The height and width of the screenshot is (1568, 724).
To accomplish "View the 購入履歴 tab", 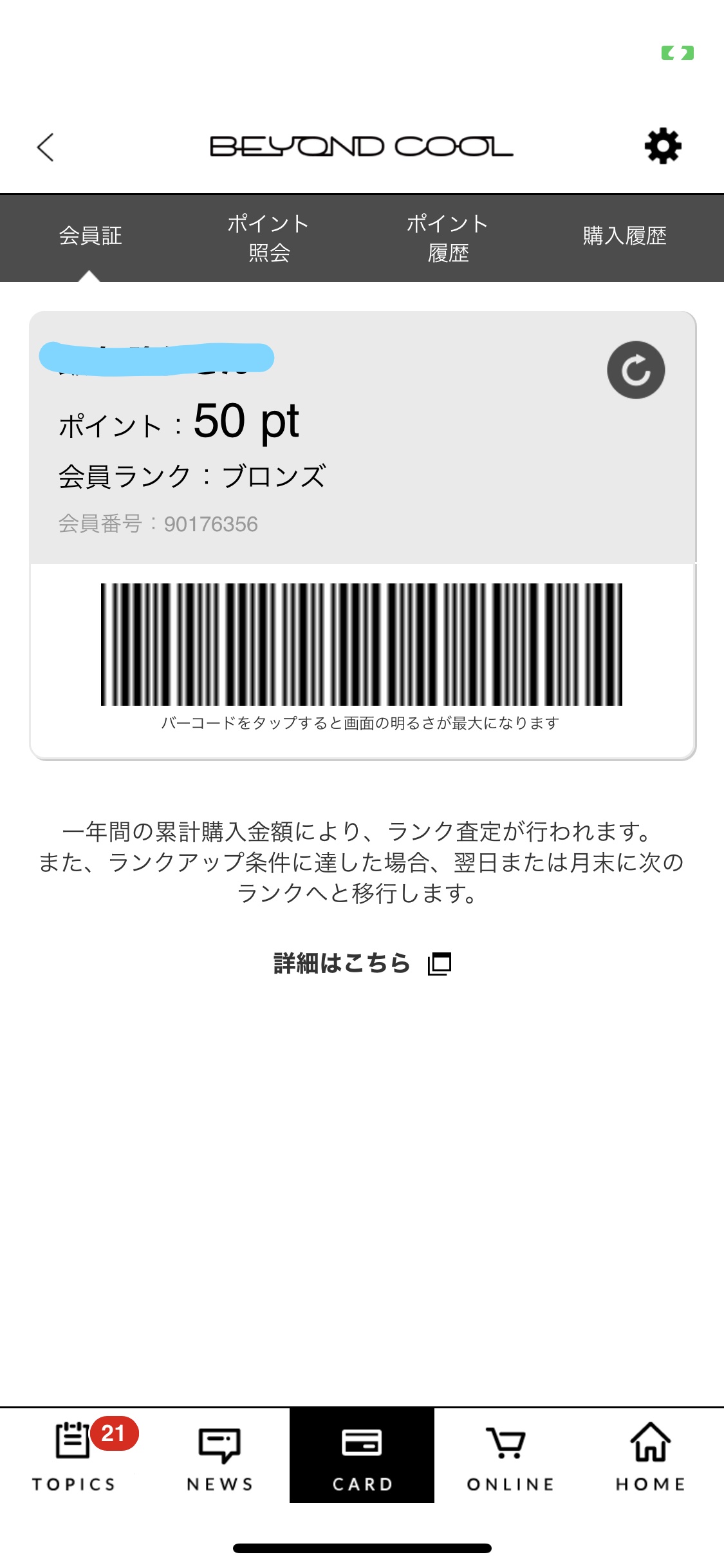I will [624, 236].
